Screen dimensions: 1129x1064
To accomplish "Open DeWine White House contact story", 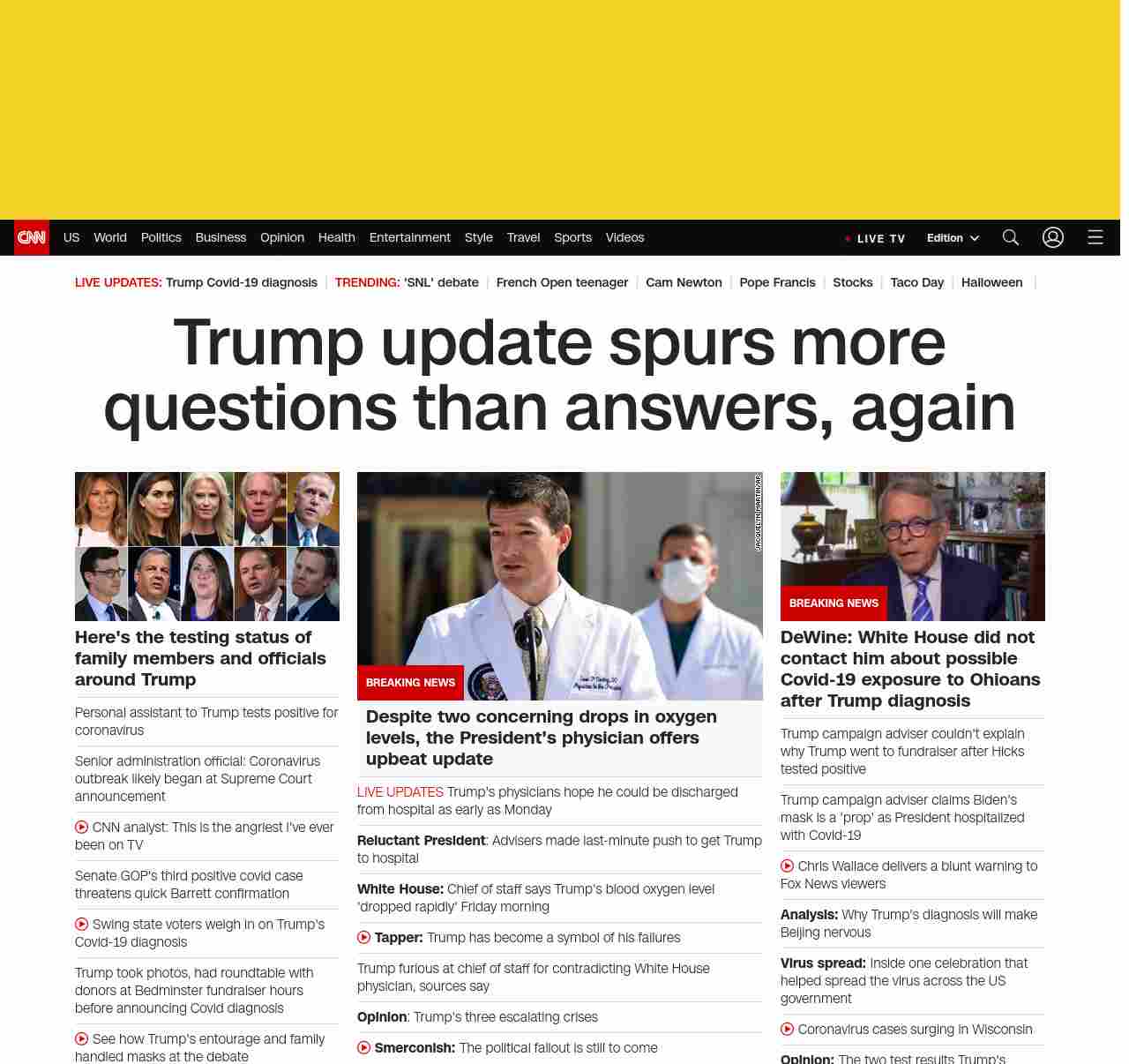I will point(909,669).
